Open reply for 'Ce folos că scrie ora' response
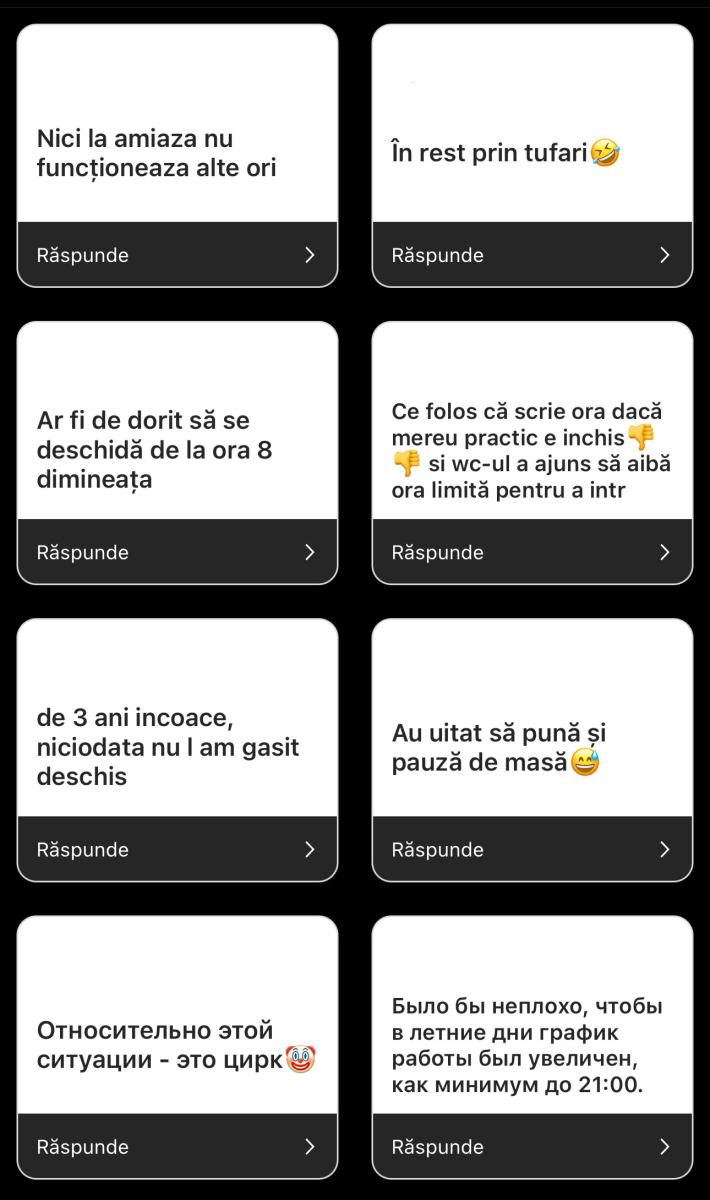 (x=532, y=552)
